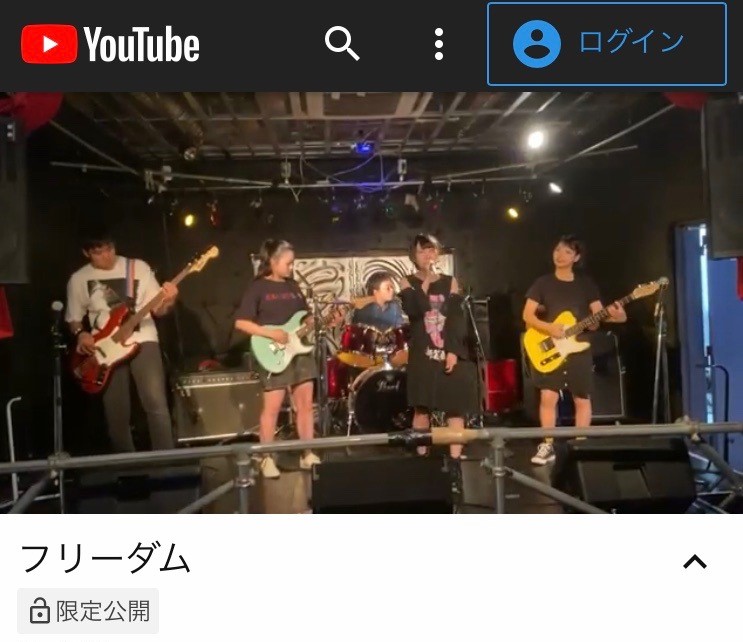Tap the ログイン sign-in button
The image size is (743, 642).
[x=606, y=44]
